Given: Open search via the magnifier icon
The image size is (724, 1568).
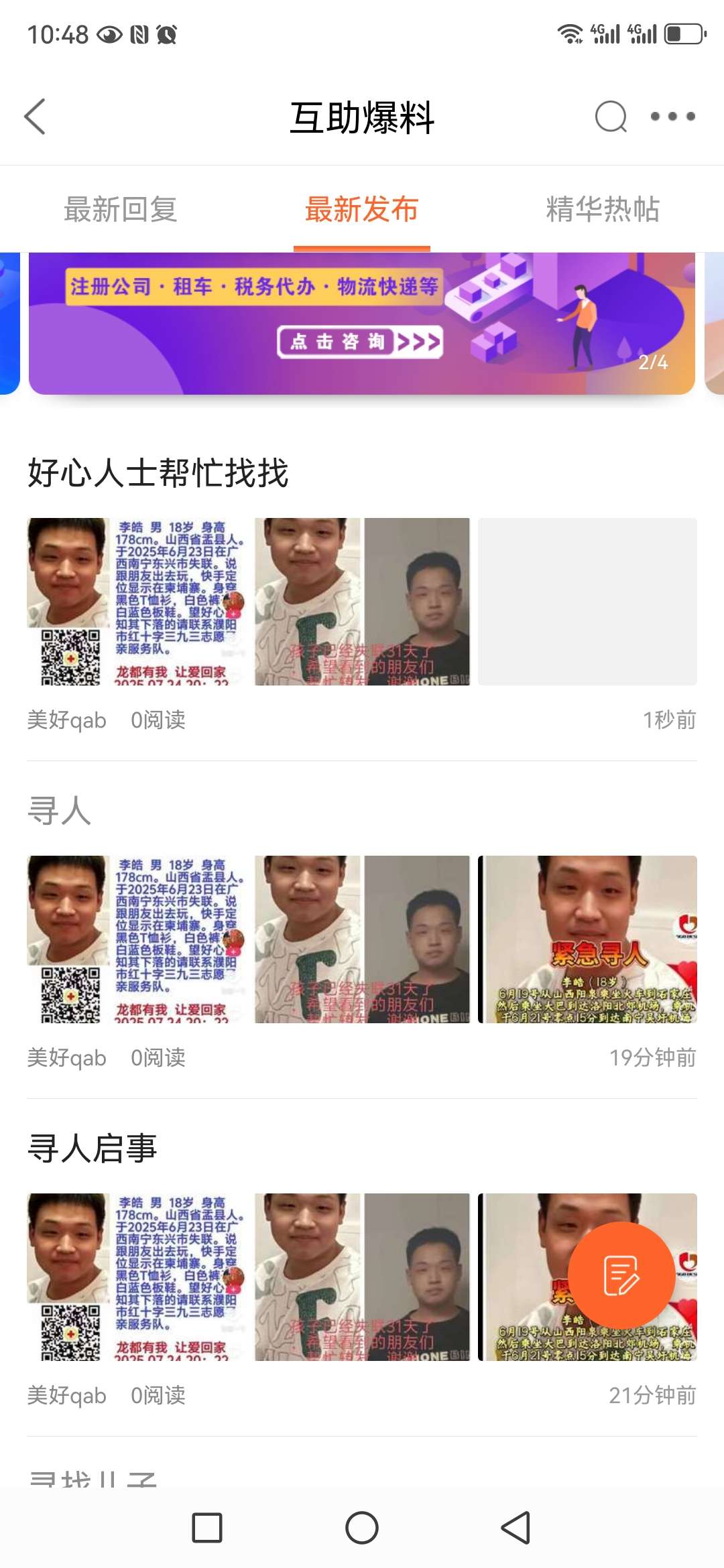Looking at the screenshot, I should 610,117.
